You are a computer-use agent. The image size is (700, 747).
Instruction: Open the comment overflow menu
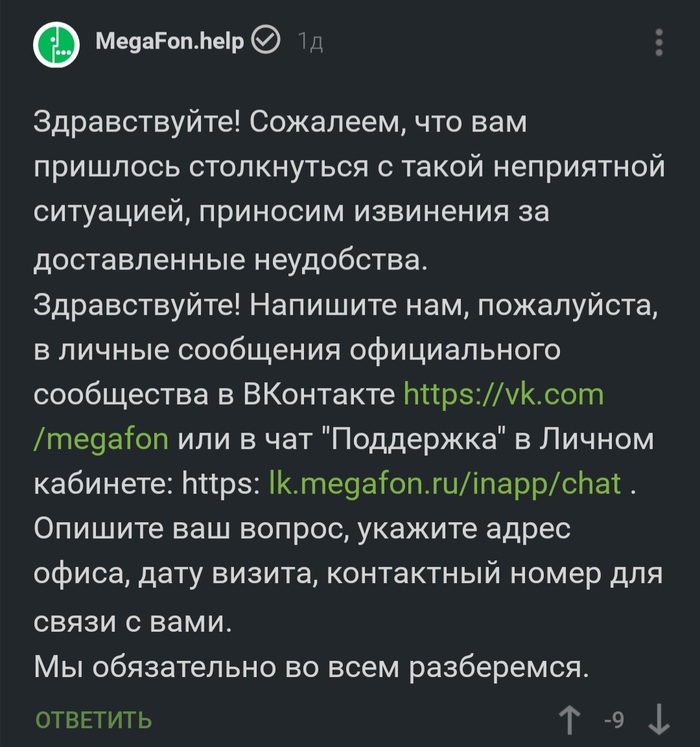[x=659, y=43]
